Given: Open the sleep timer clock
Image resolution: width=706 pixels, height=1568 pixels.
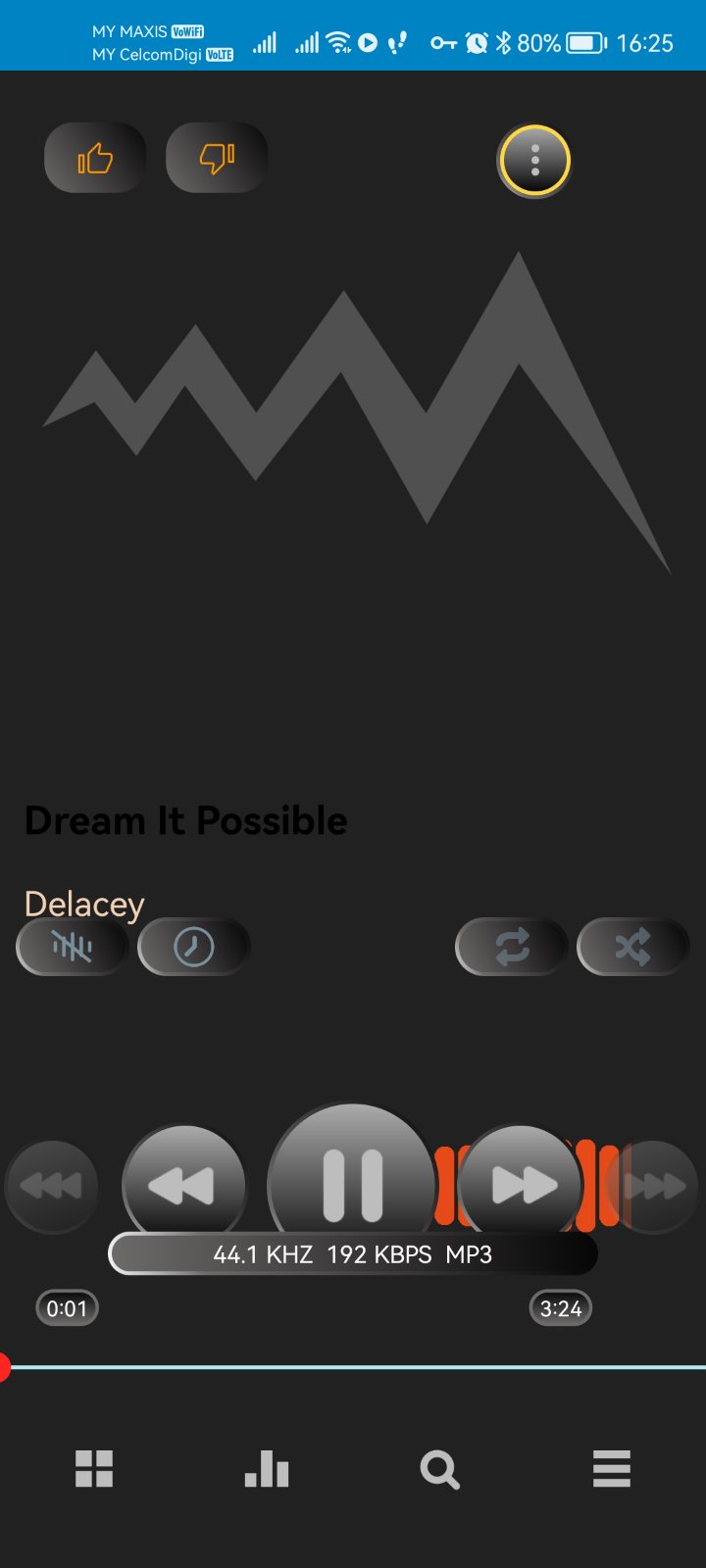Looking at the screenshot, I should (x=193, y=947).
